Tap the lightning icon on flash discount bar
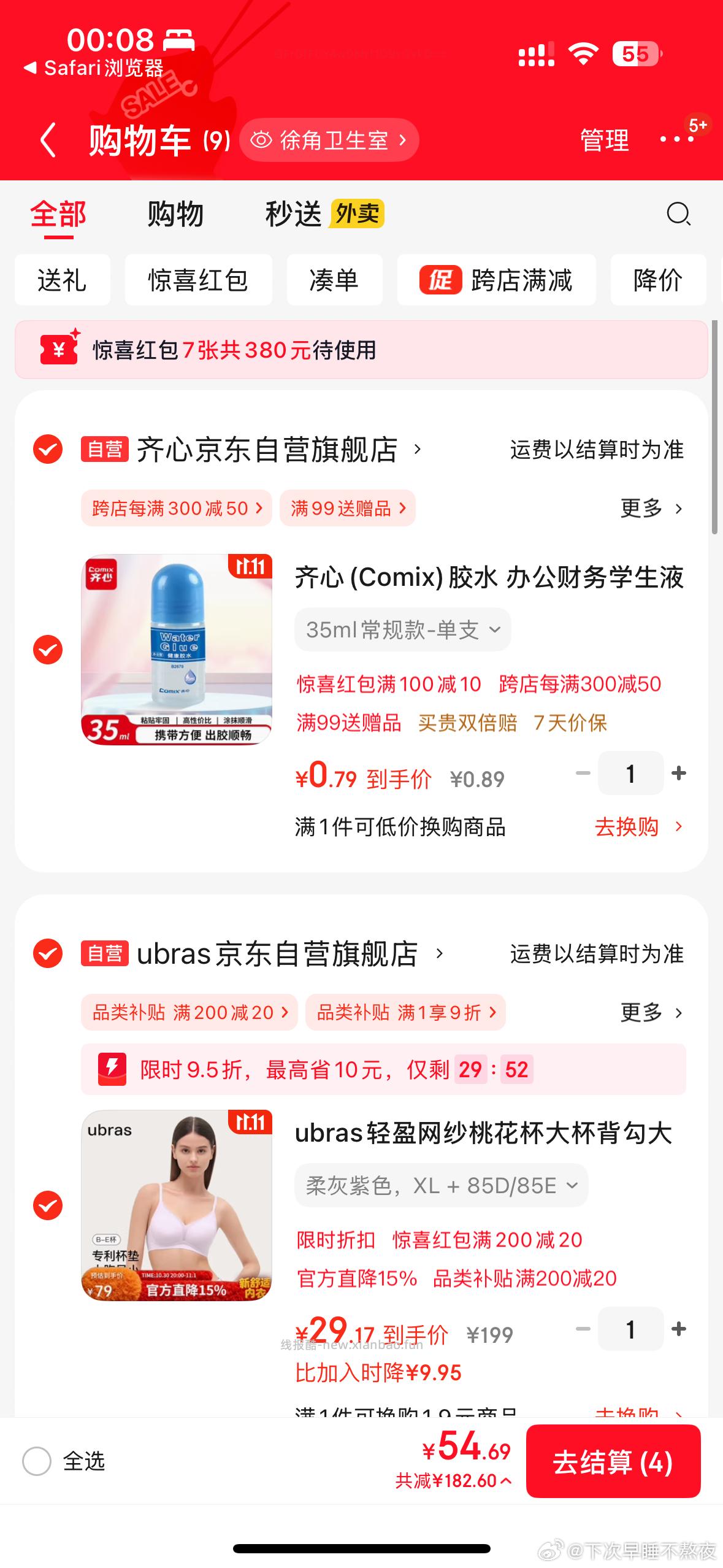The image size is (723, 1568). (112, 1069)
